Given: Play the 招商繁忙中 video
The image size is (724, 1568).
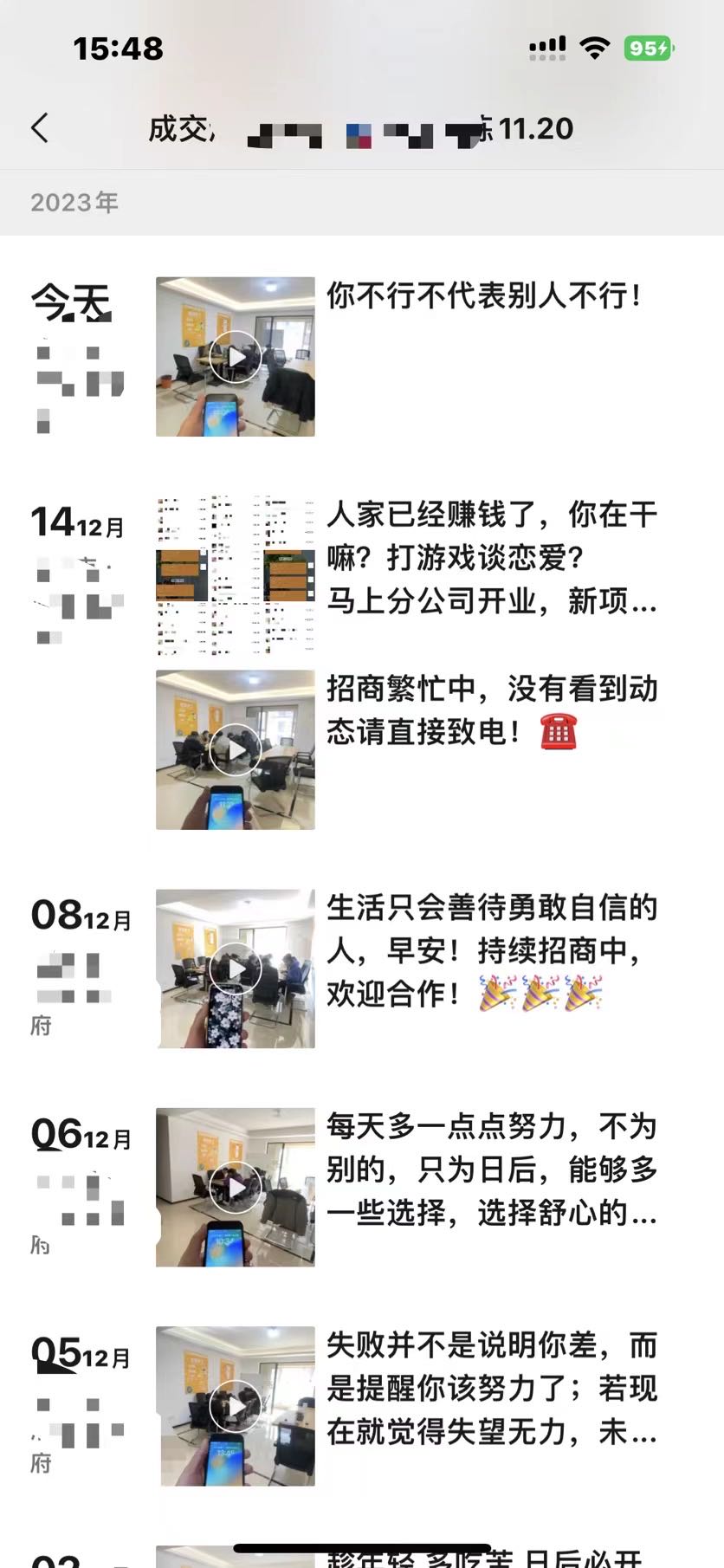Looking at the screenshot, I should 235,749.
